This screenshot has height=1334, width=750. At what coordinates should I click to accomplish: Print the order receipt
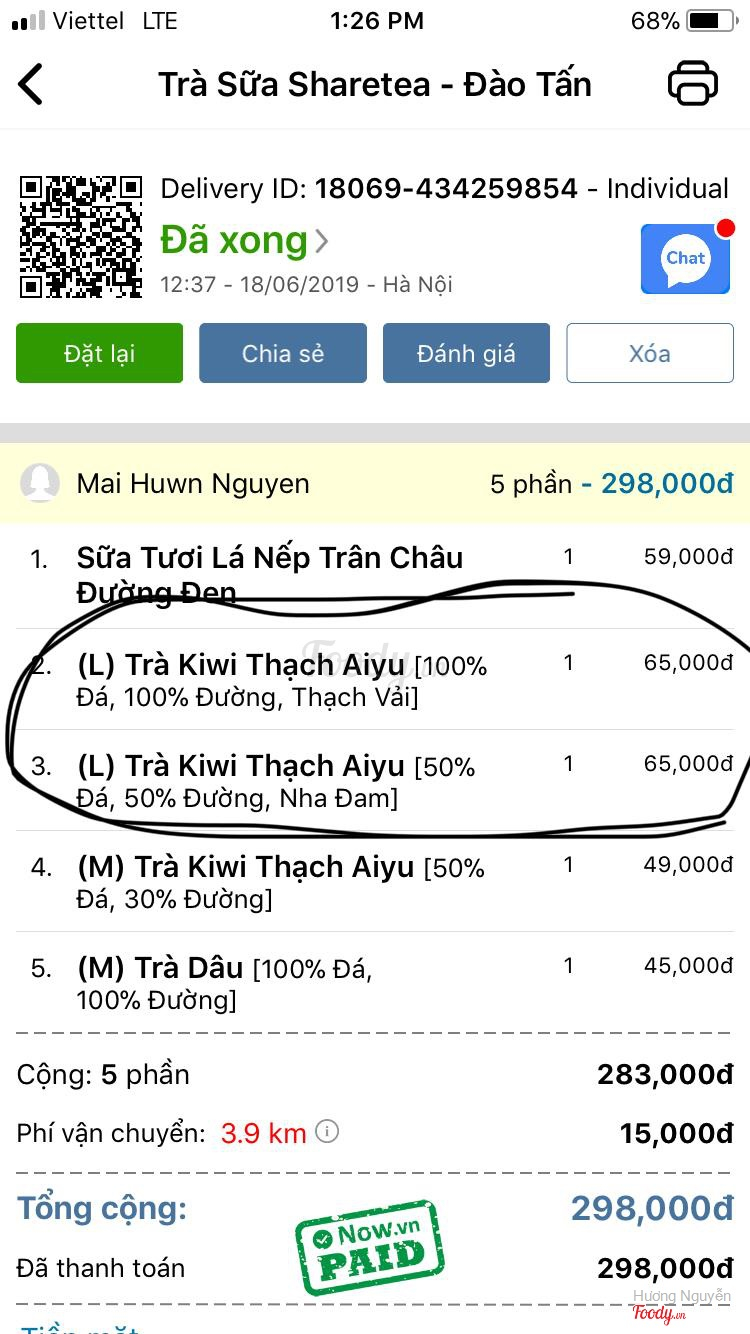(x=693, y=84)
